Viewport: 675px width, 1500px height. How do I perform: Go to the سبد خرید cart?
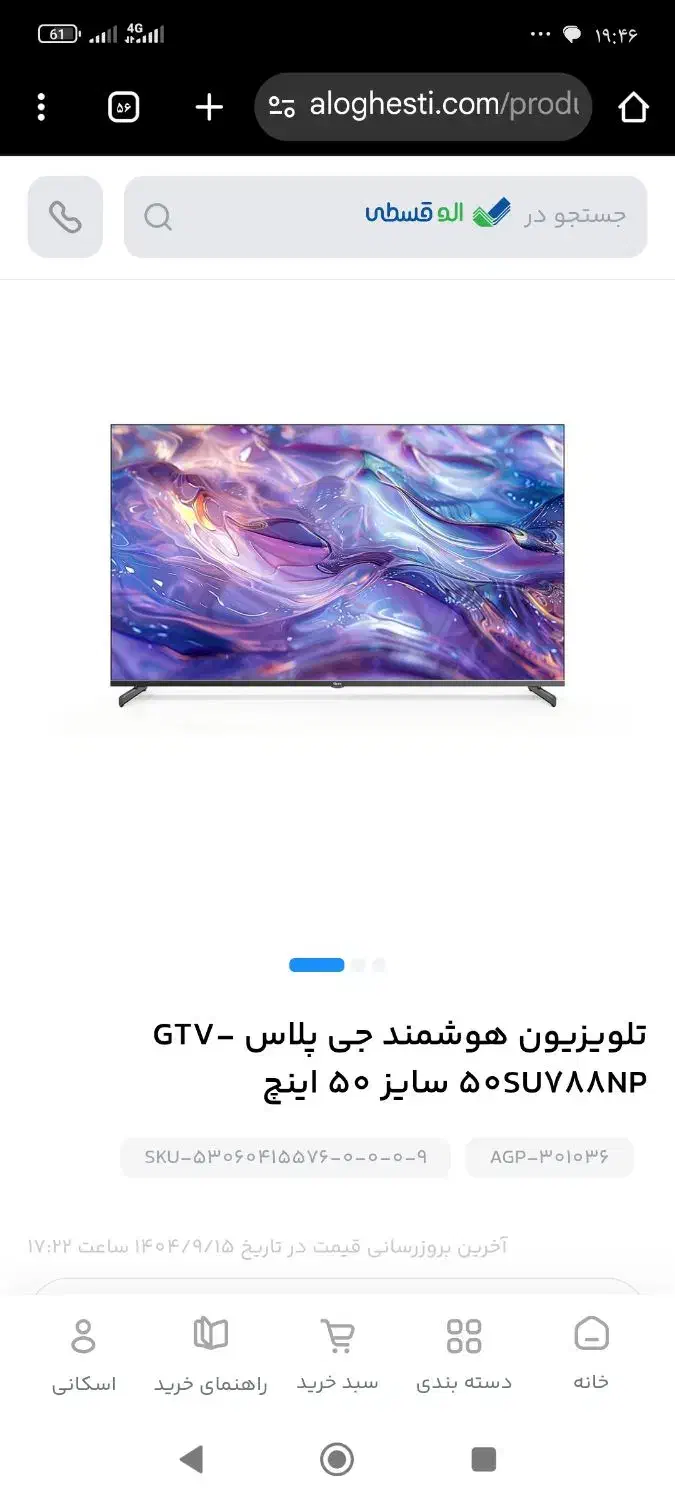[337, 1353]
